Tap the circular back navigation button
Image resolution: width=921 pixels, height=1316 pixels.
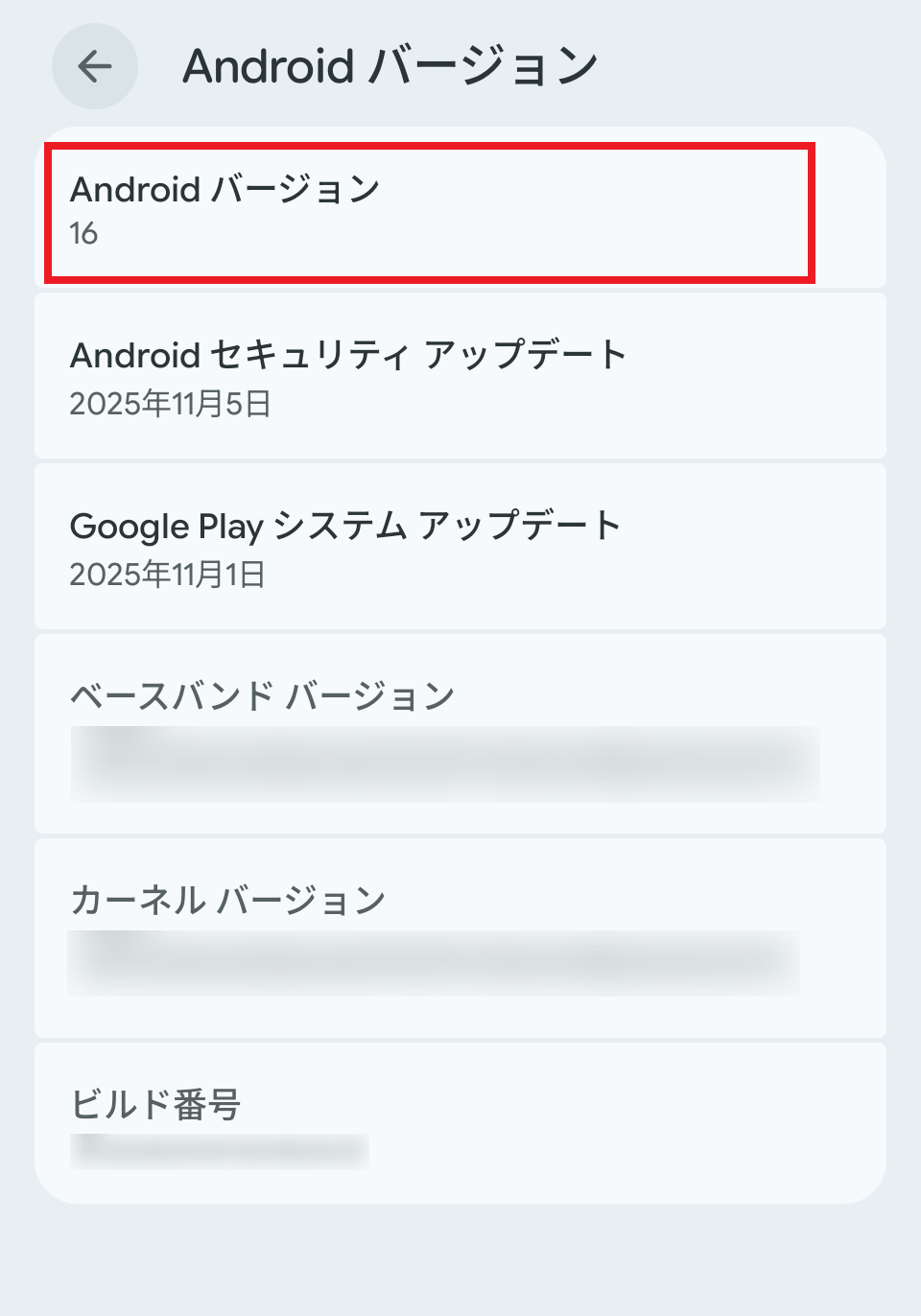[93, 67]
